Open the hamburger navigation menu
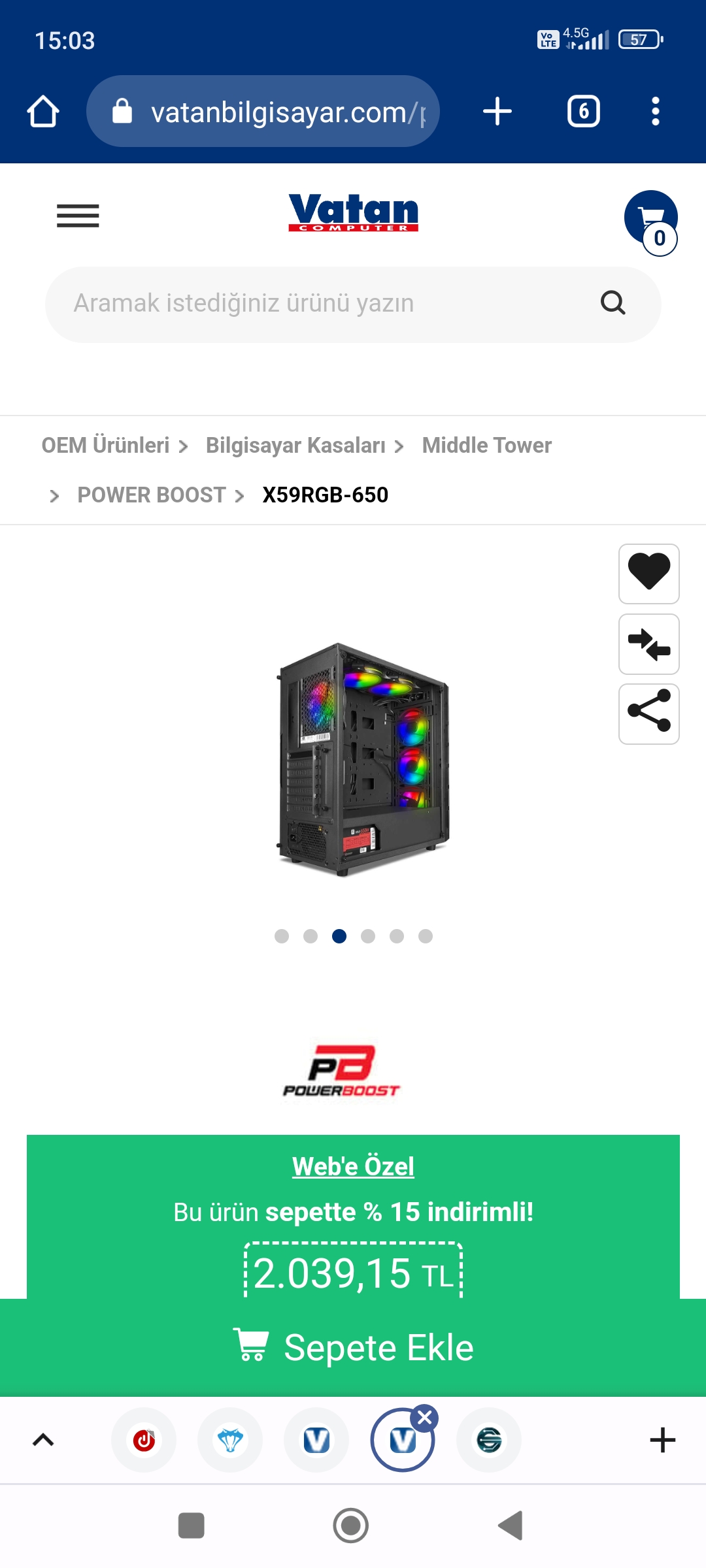706x1568 pixels. click(78, 216)
